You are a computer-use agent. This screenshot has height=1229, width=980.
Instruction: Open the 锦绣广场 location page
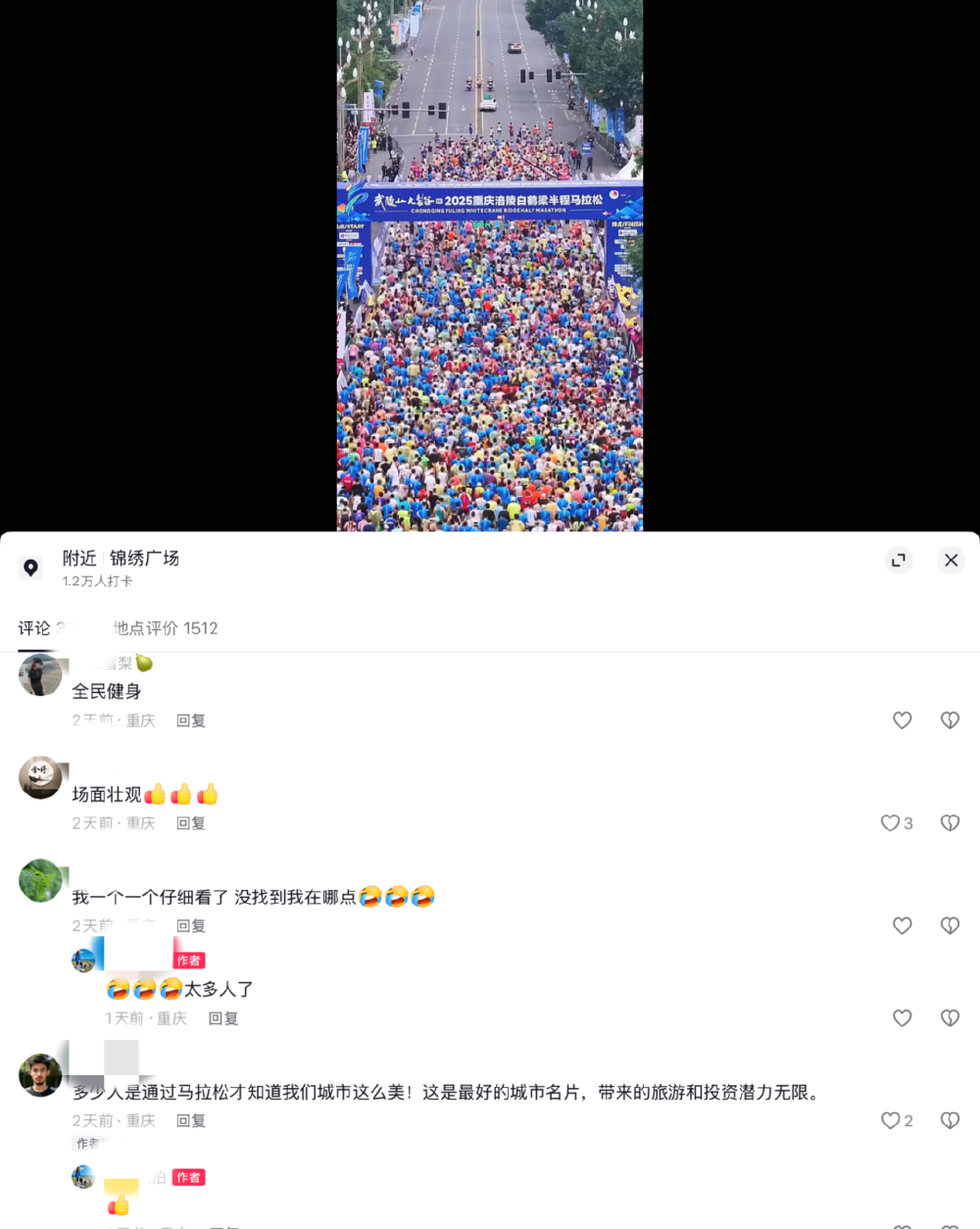[x=143, y=559]
